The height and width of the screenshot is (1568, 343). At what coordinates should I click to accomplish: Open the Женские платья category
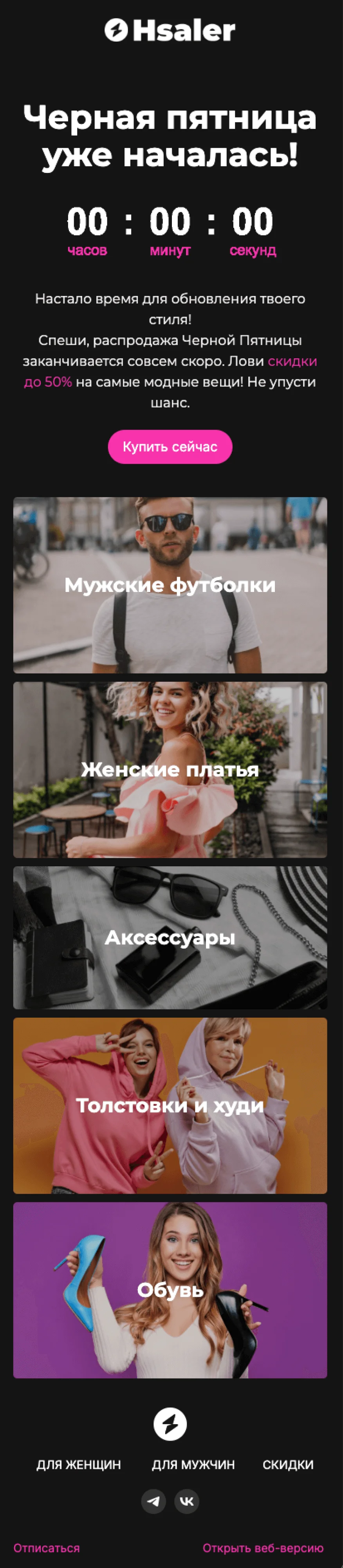[x=170, y=769]
